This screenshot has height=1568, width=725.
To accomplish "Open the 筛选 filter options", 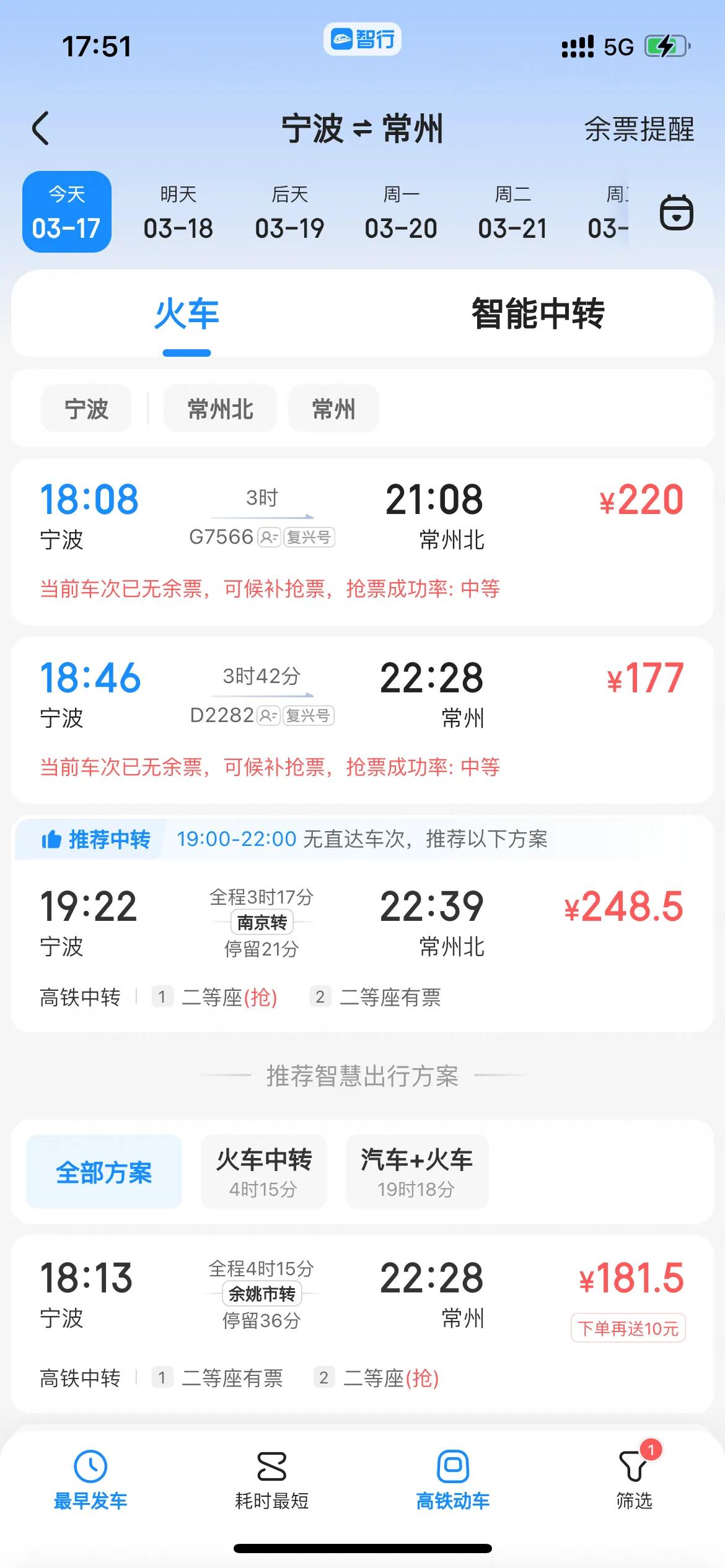I will pos(634,1480).
